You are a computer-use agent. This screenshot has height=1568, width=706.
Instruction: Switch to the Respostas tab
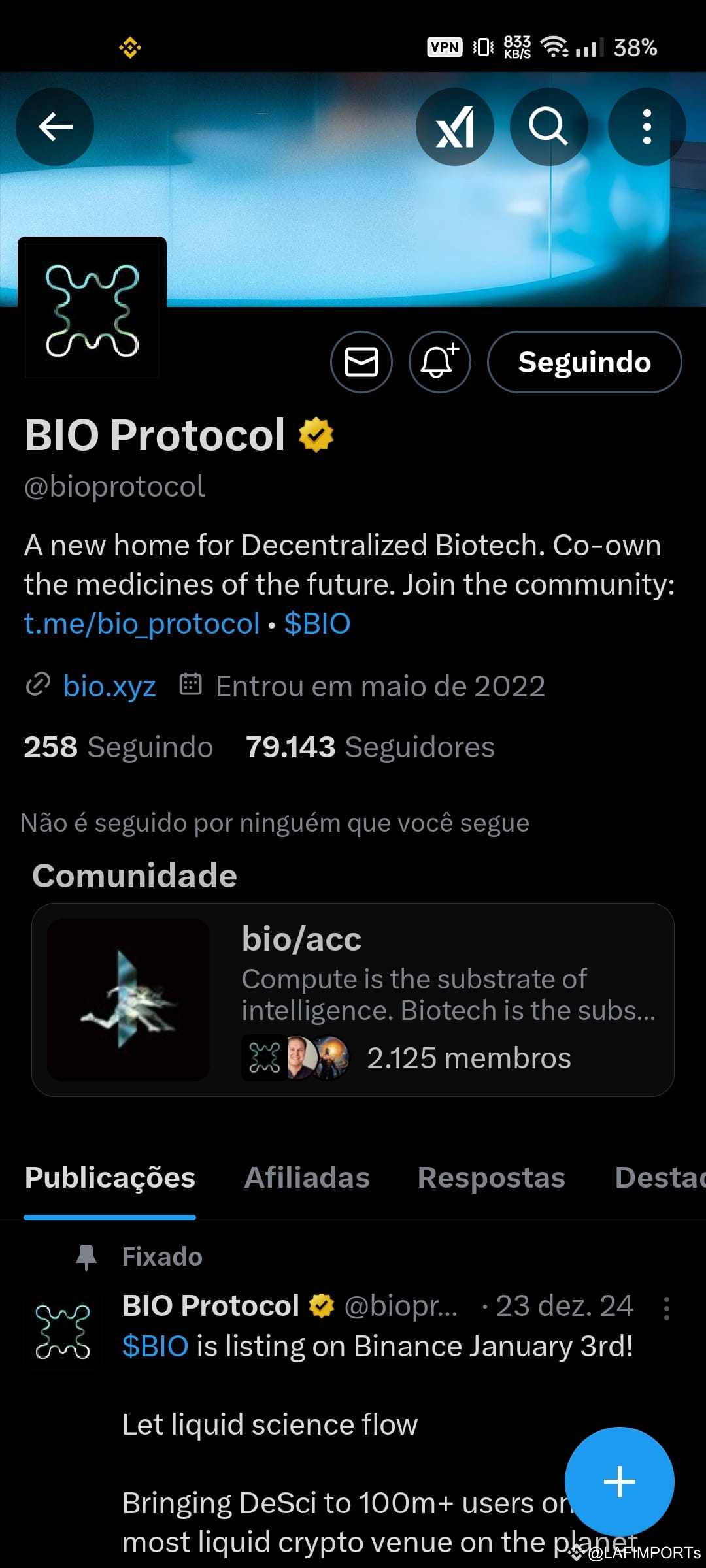(490, 1178)
